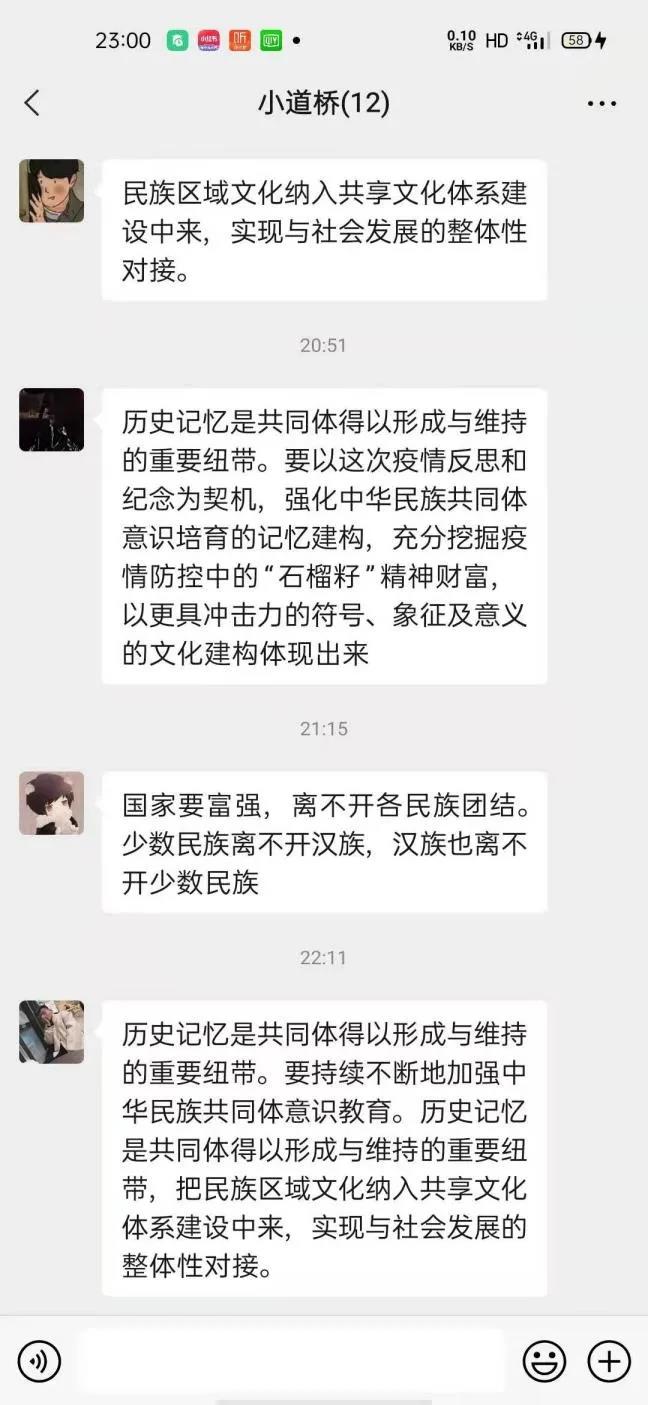Viewport: 648px width, 1405px height.
Task: Focus the message text field
Action: click(290, 1361)
